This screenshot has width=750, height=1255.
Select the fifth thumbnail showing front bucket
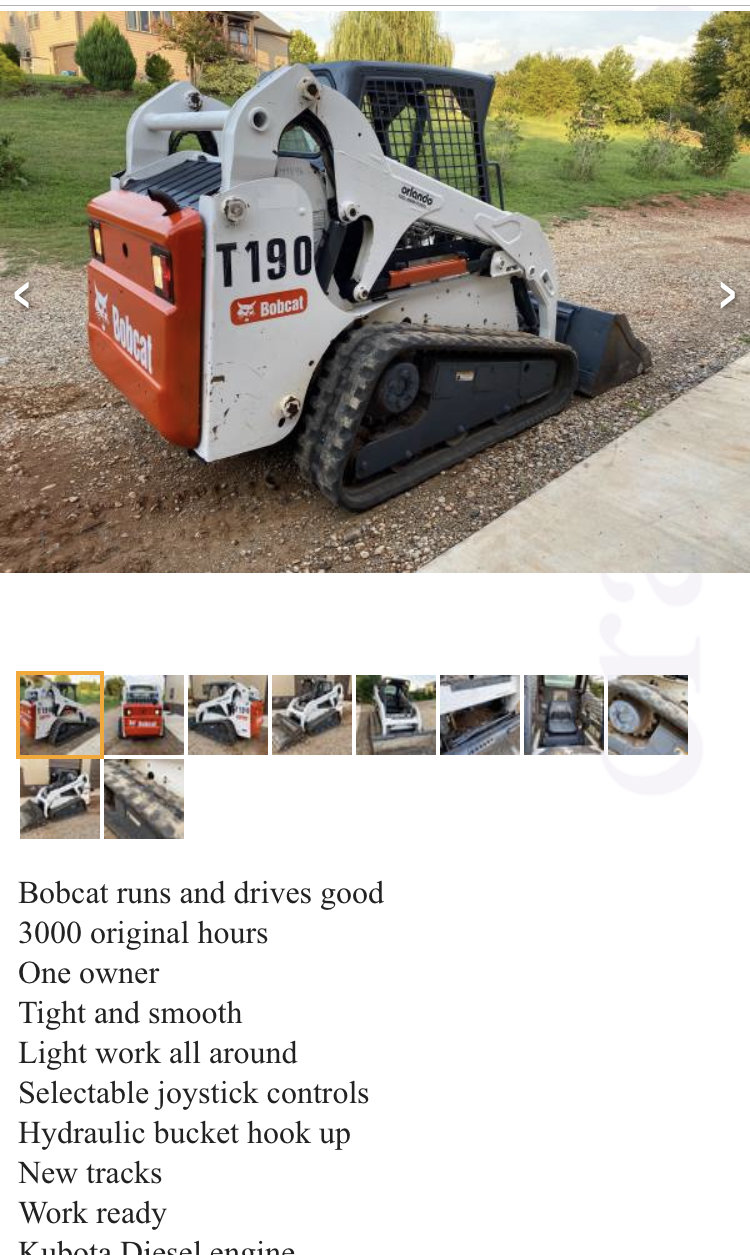pyautogui.click(x=396, y=715)
